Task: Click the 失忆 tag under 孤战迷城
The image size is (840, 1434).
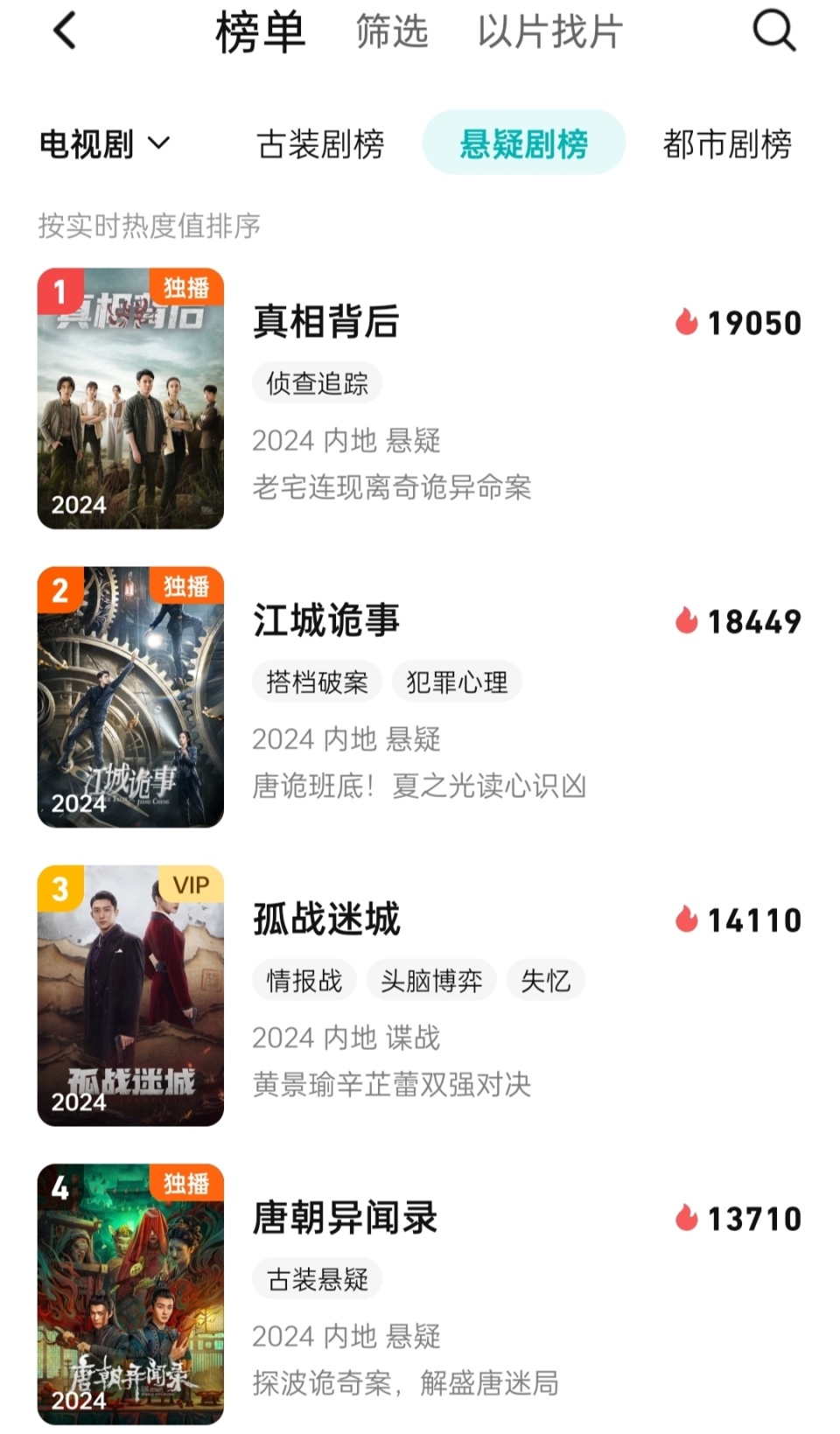Action: (545, 979)
